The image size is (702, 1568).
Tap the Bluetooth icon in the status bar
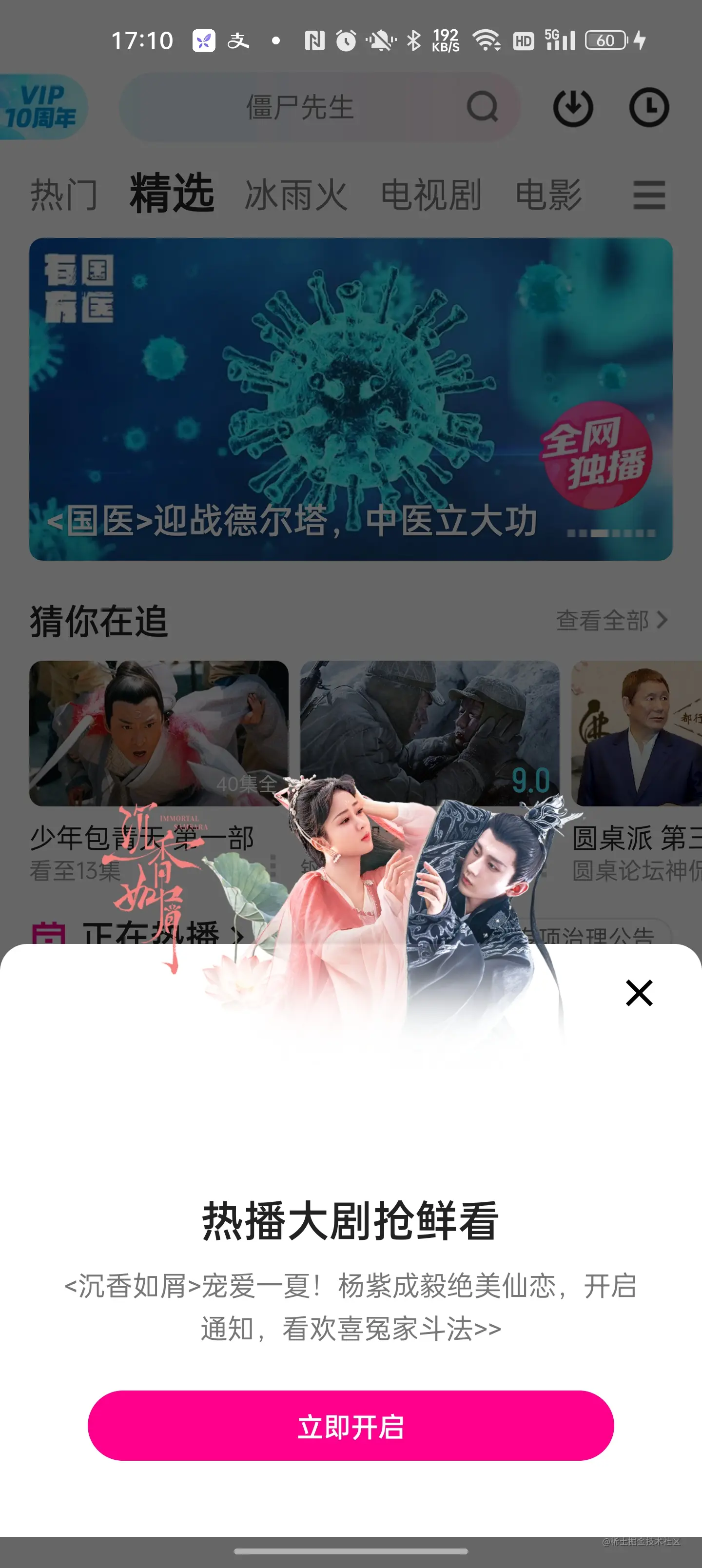[414, 41]
